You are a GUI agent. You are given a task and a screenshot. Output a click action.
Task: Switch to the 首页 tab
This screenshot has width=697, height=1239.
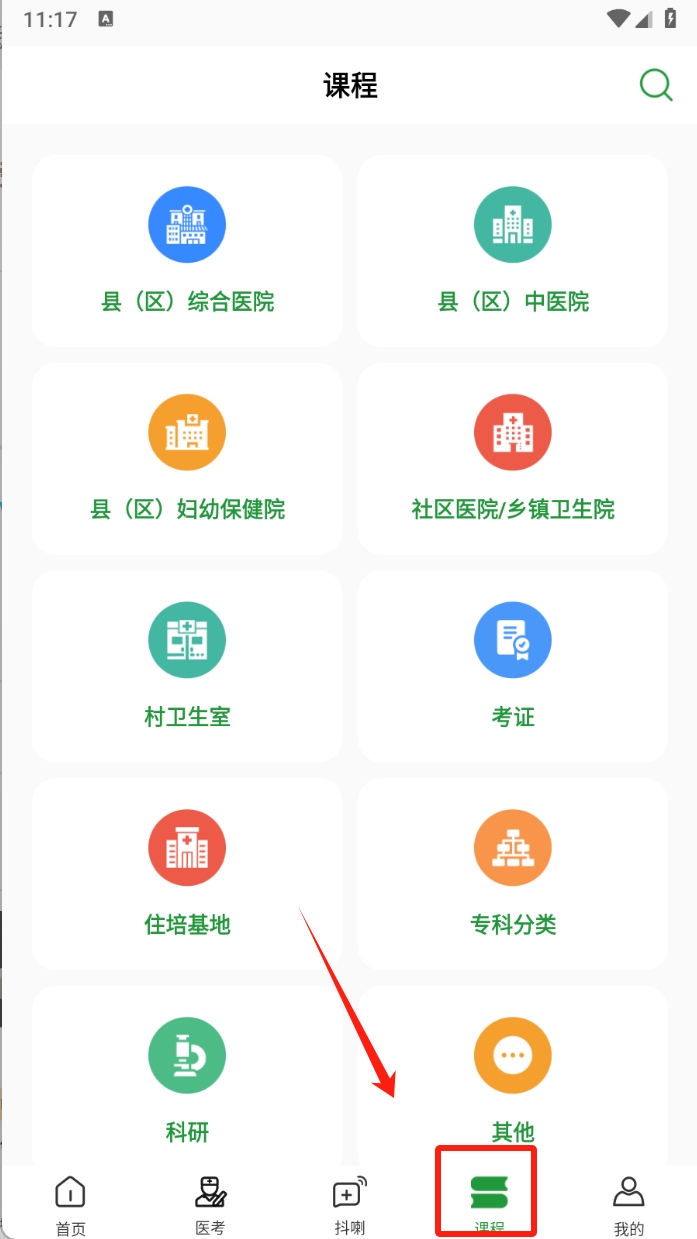point(70,1204)
